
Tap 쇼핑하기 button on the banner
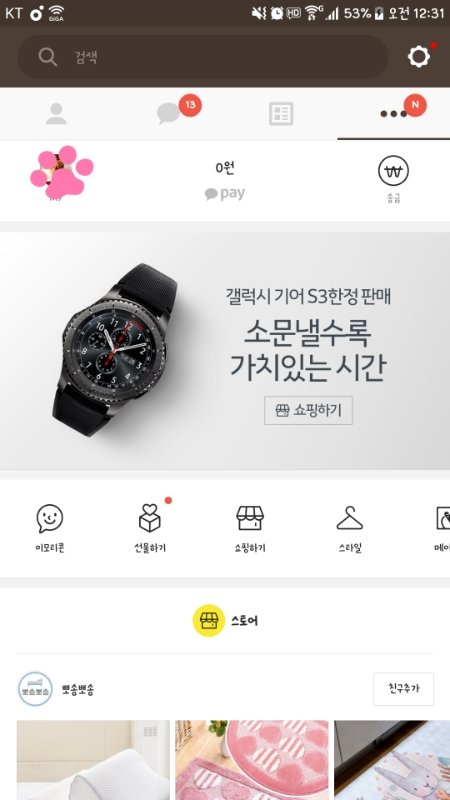click(x=308, y=410)
